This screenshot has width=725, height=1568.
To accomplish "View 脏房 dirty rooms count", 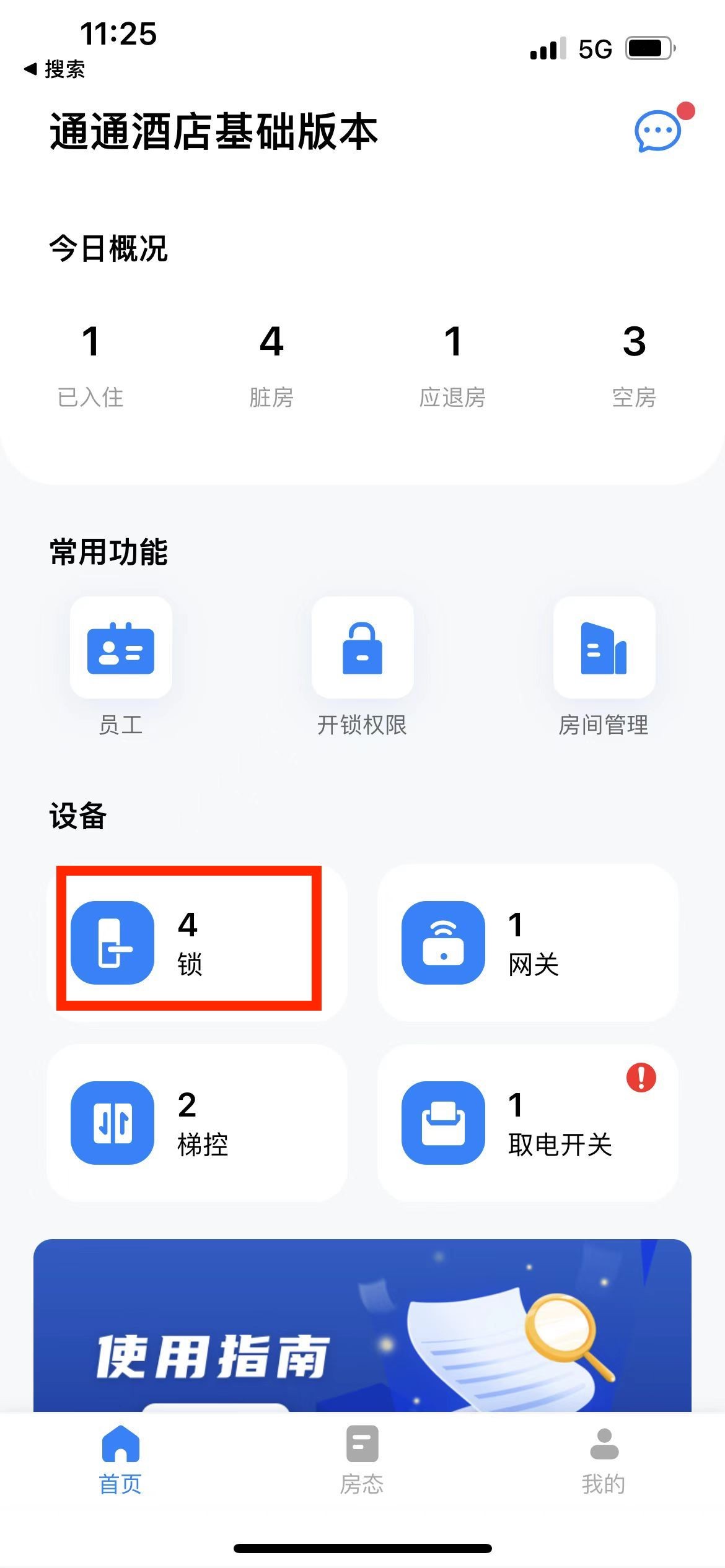I will [271, 365].
